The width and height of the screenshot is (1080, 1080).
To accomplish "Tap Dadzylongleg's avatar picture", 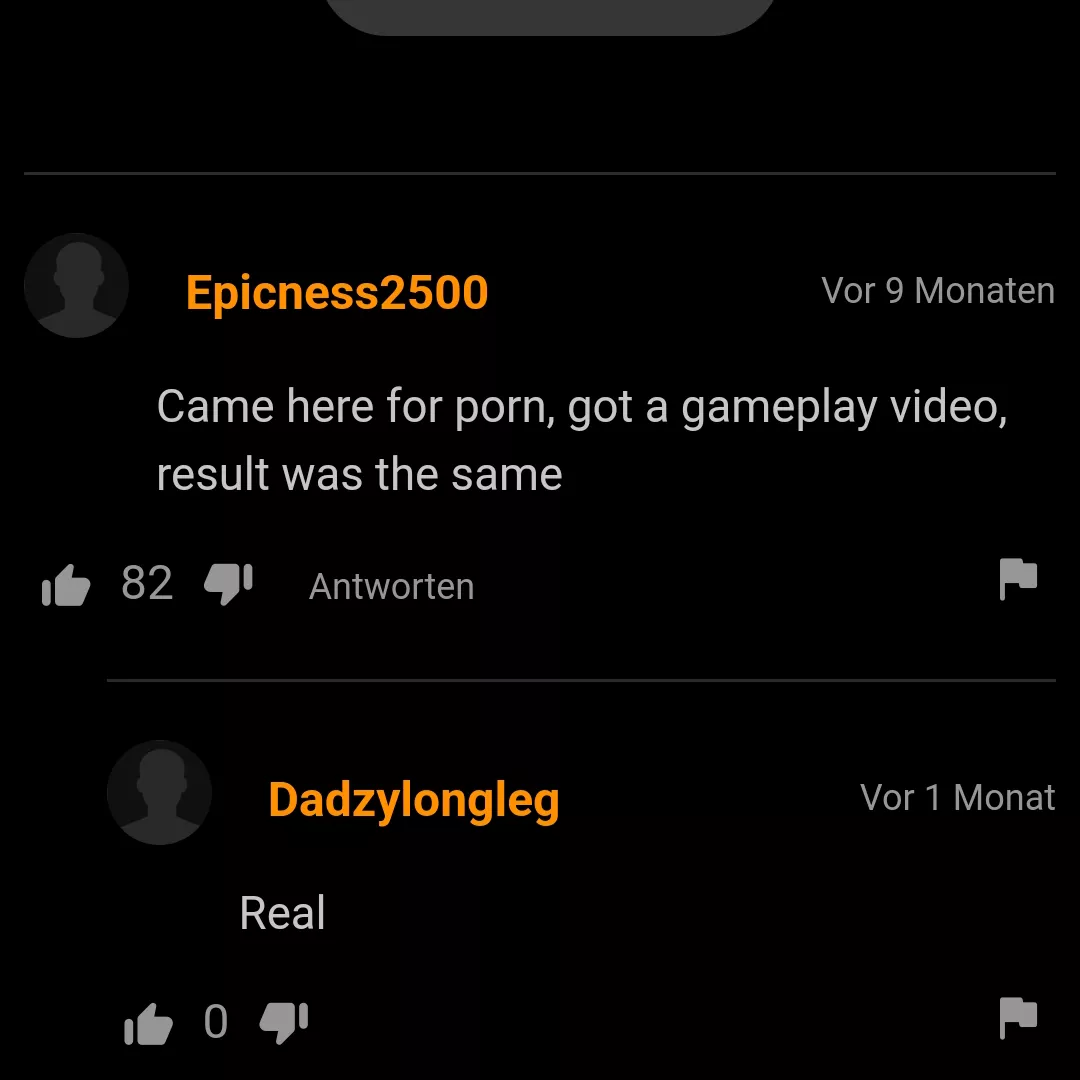I will click(x=159, y=792).
